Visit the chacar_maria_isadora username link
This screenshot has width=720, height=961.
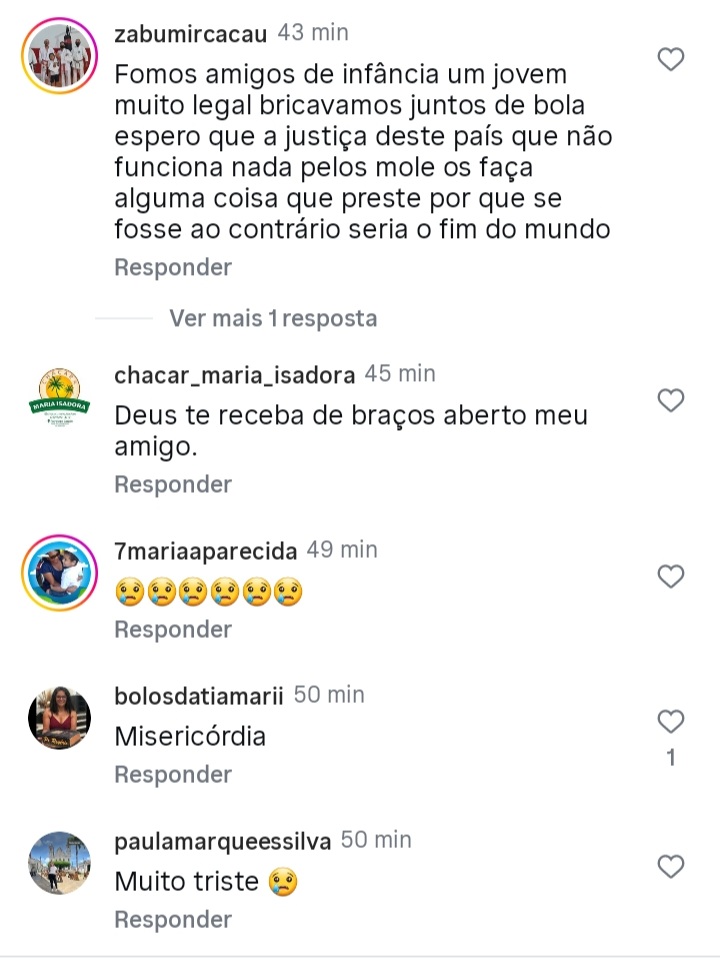234,375
